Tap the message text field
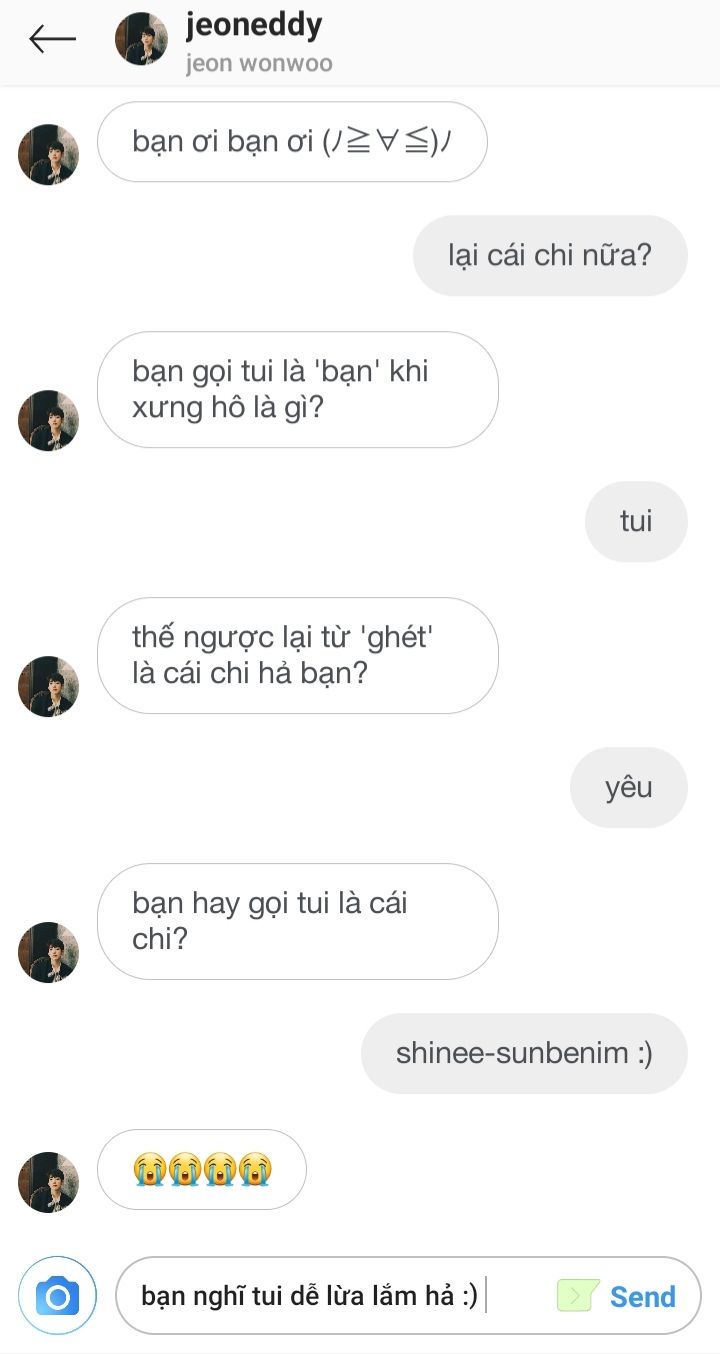Screen dimensions: 720x1354 [330, 1296]
